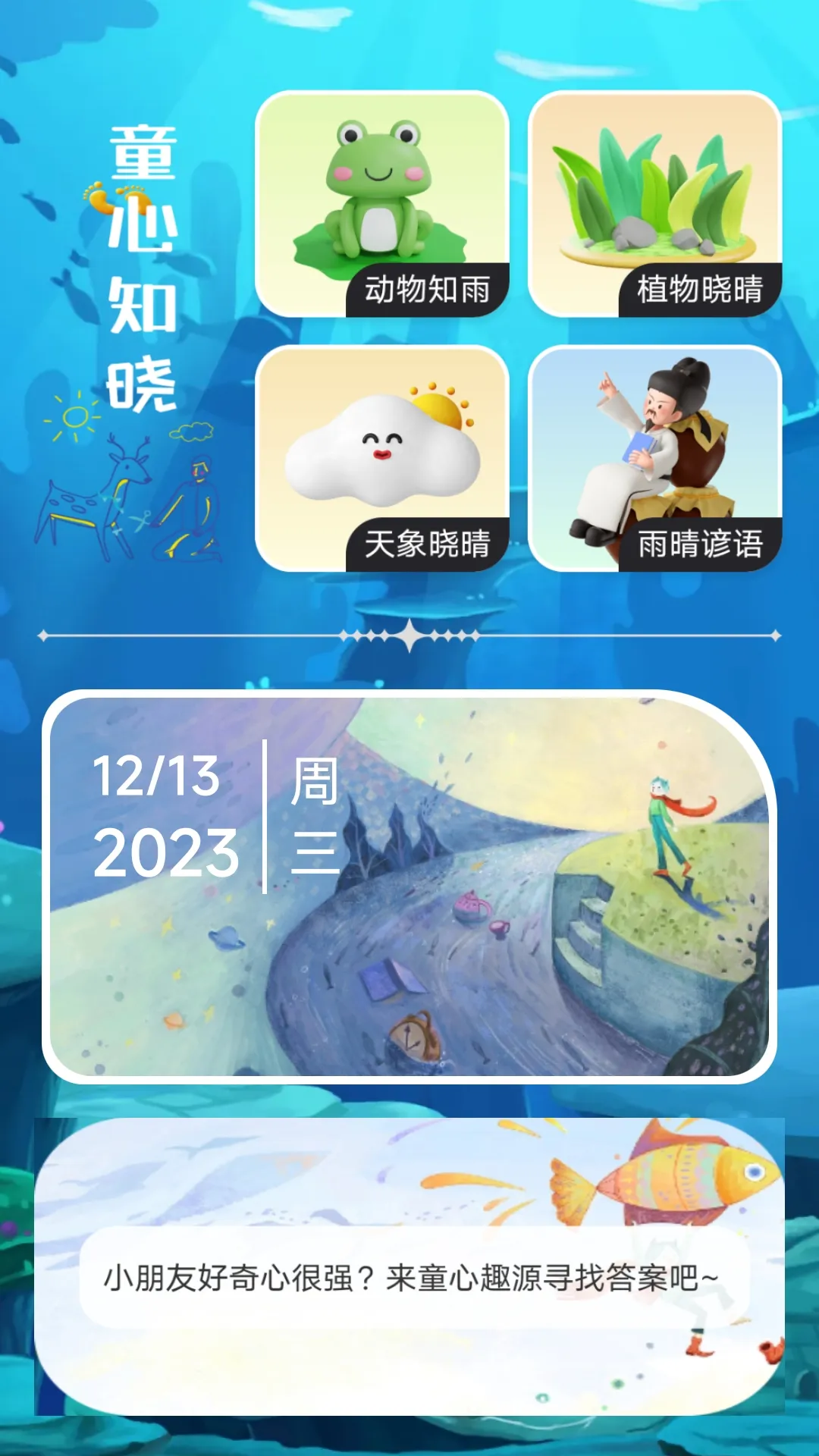Viewport: 819px width, 1456px height.
Task: Click the 植物晓晴 label strip
Action: [x=701, y=289]
